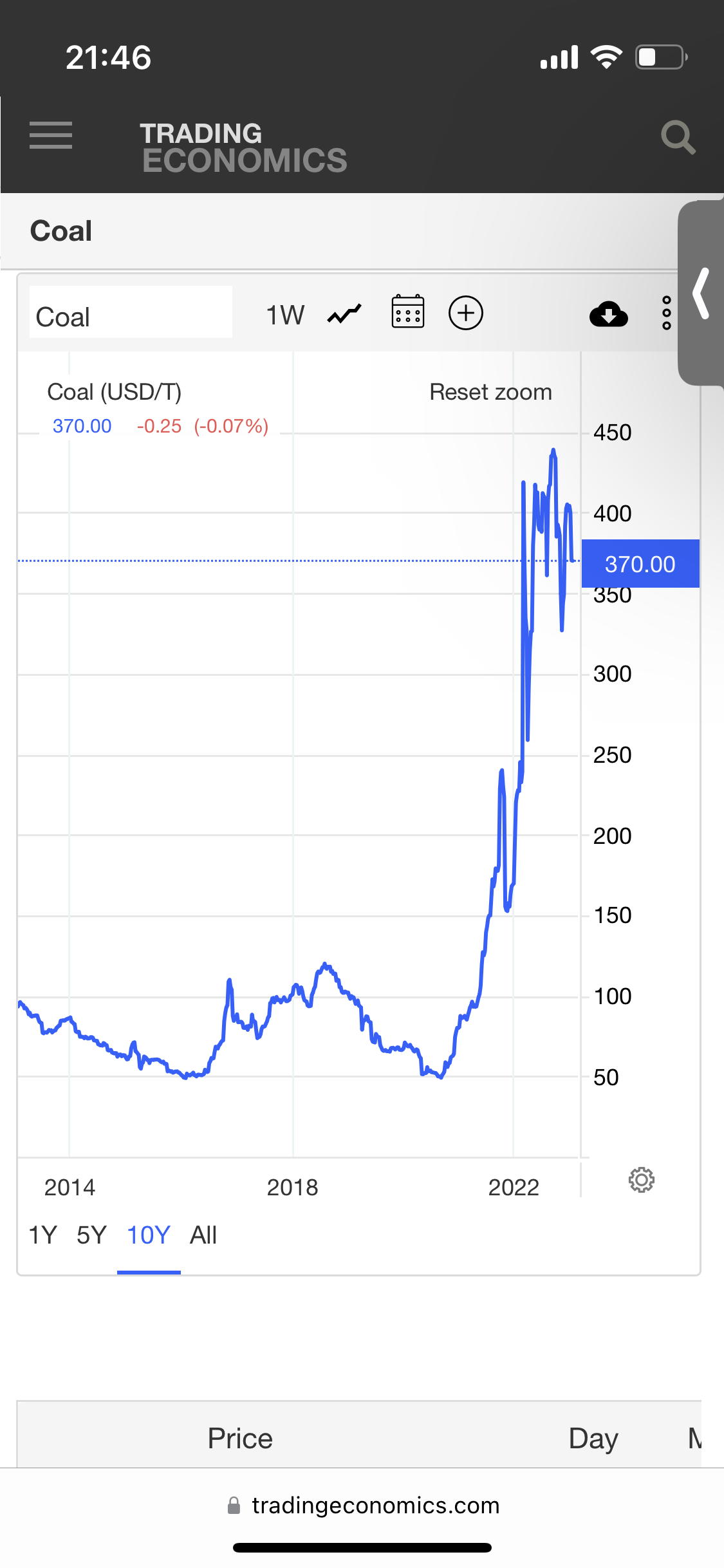Viewport: 724px width, 1568px height.
Task: Change the 1W interval setting
Action: [x=285, y=315]
